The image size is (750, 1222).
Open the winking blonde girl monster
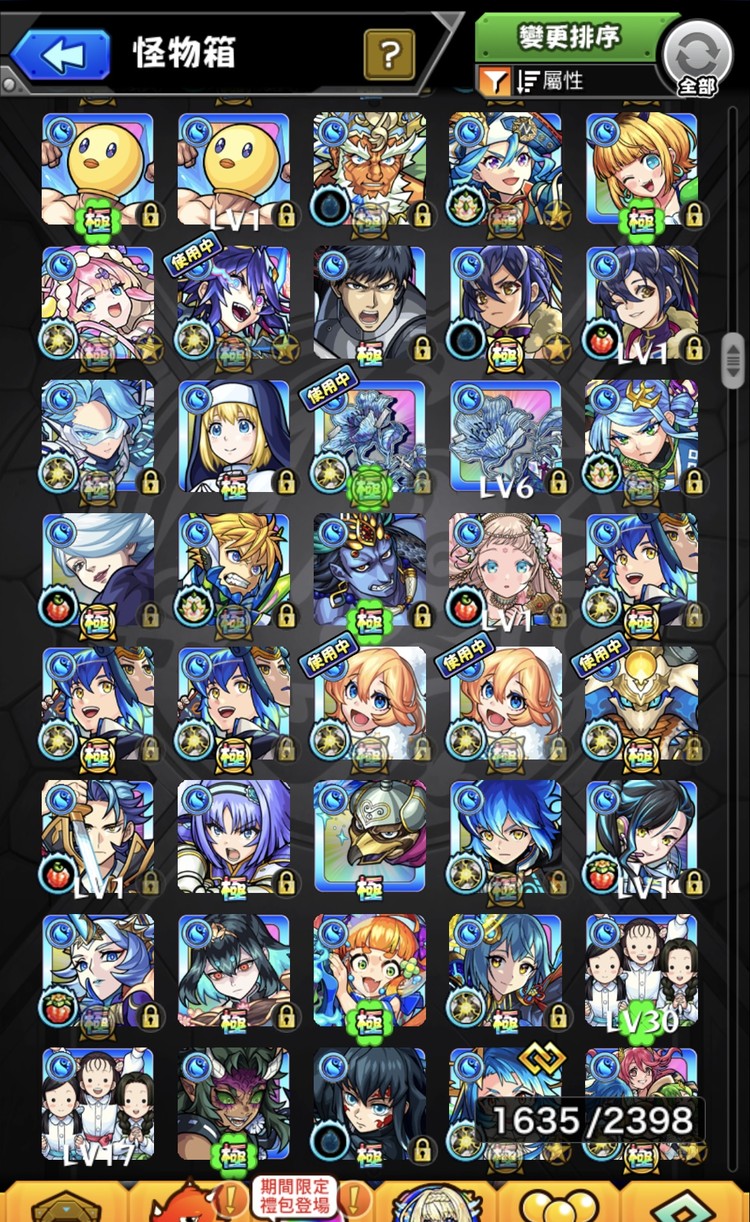coord(641,167)
